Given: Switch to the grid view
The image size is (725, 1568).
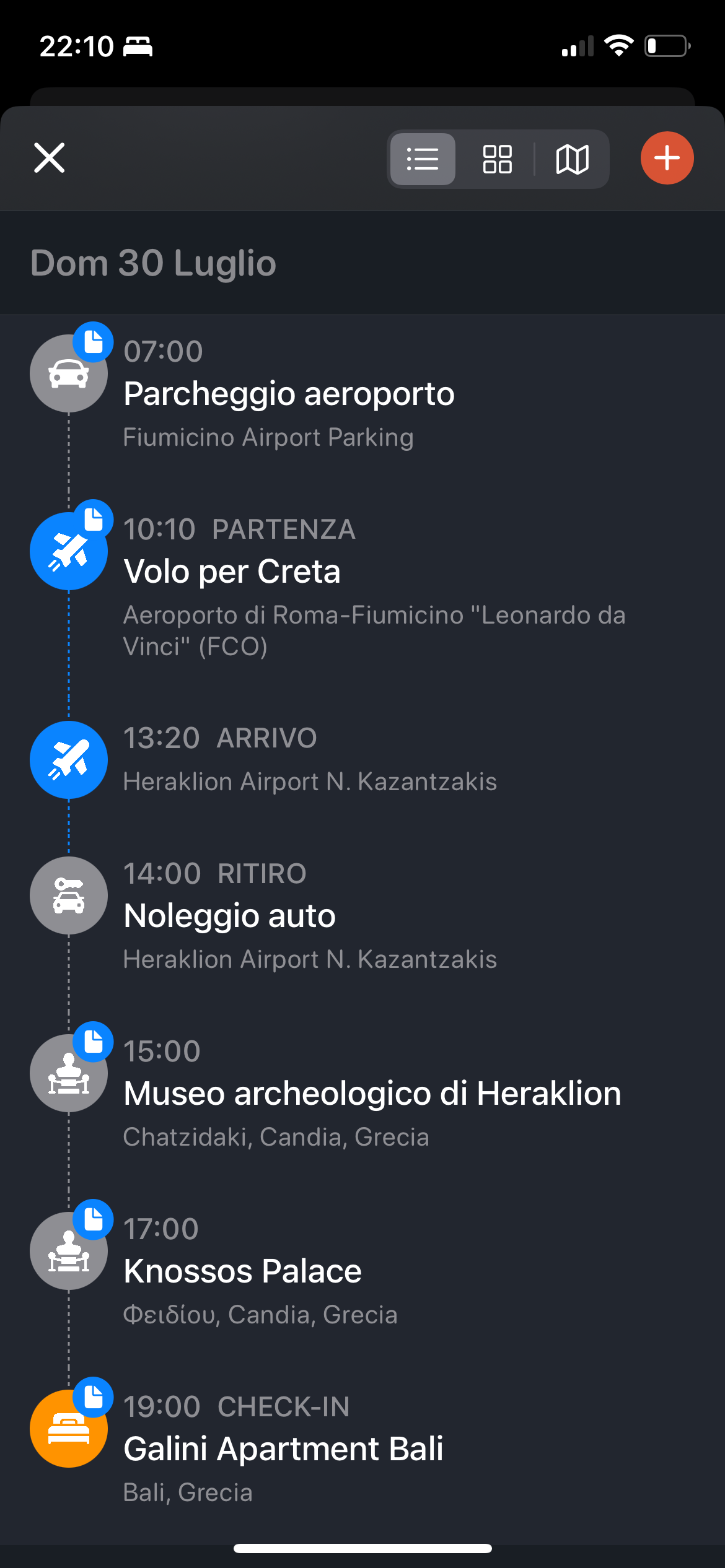Looking at the screenshot, I should tap(497, 159).
